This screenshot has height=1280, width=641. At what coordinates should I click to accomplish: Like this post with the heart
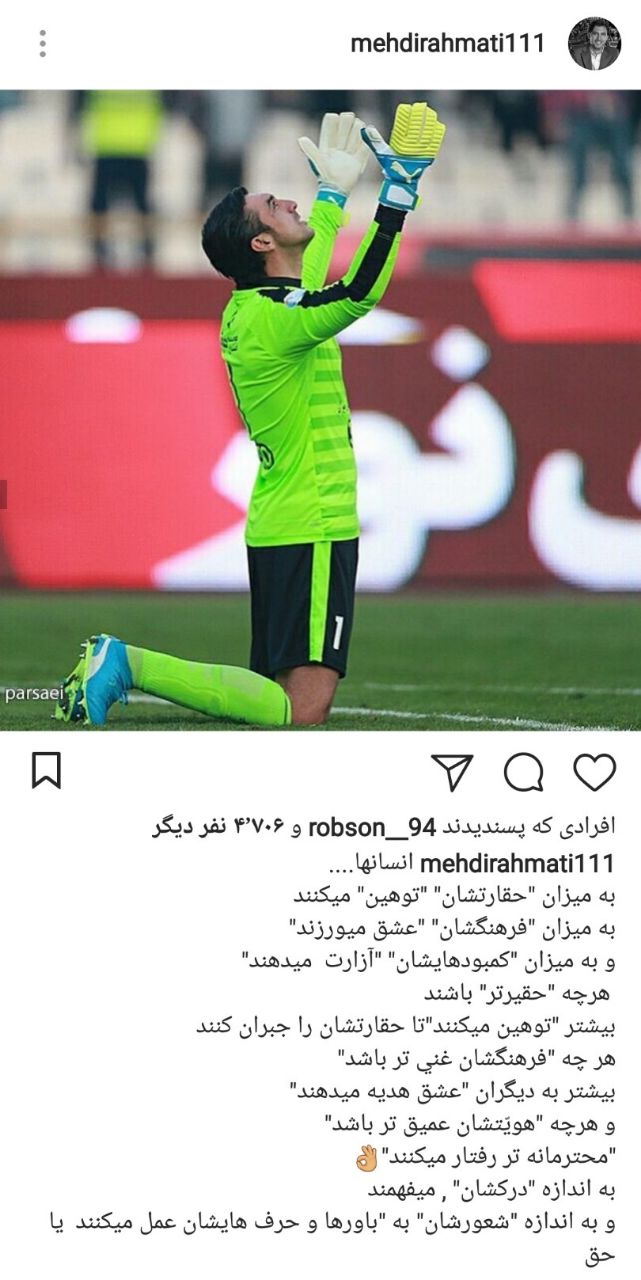pos(594,772)
